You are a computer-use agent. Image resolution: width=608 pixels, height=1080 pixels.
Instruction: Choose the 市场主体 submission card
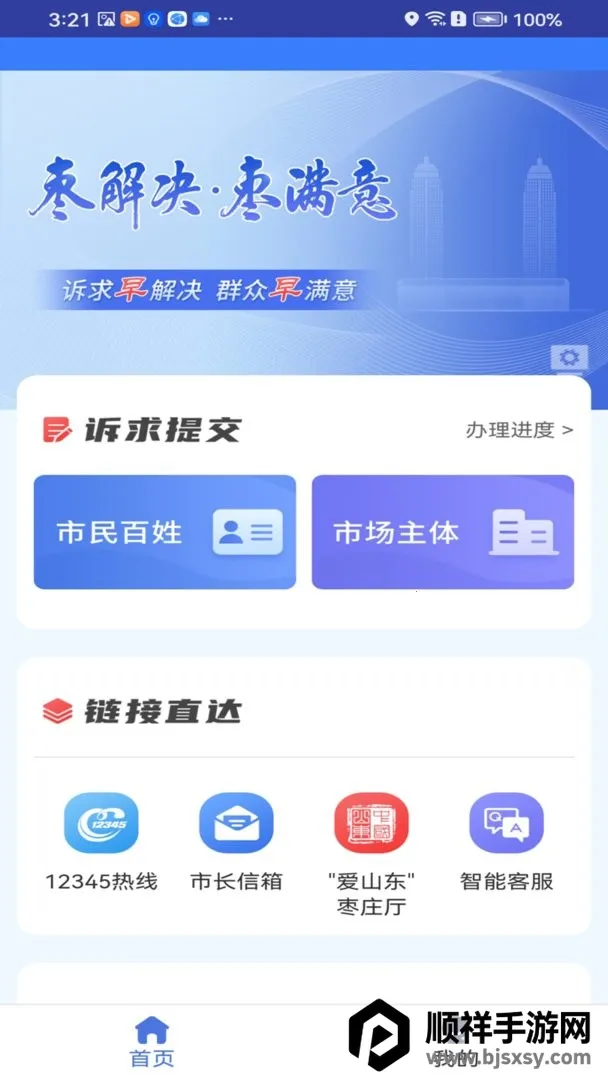[x=443, y=532]
